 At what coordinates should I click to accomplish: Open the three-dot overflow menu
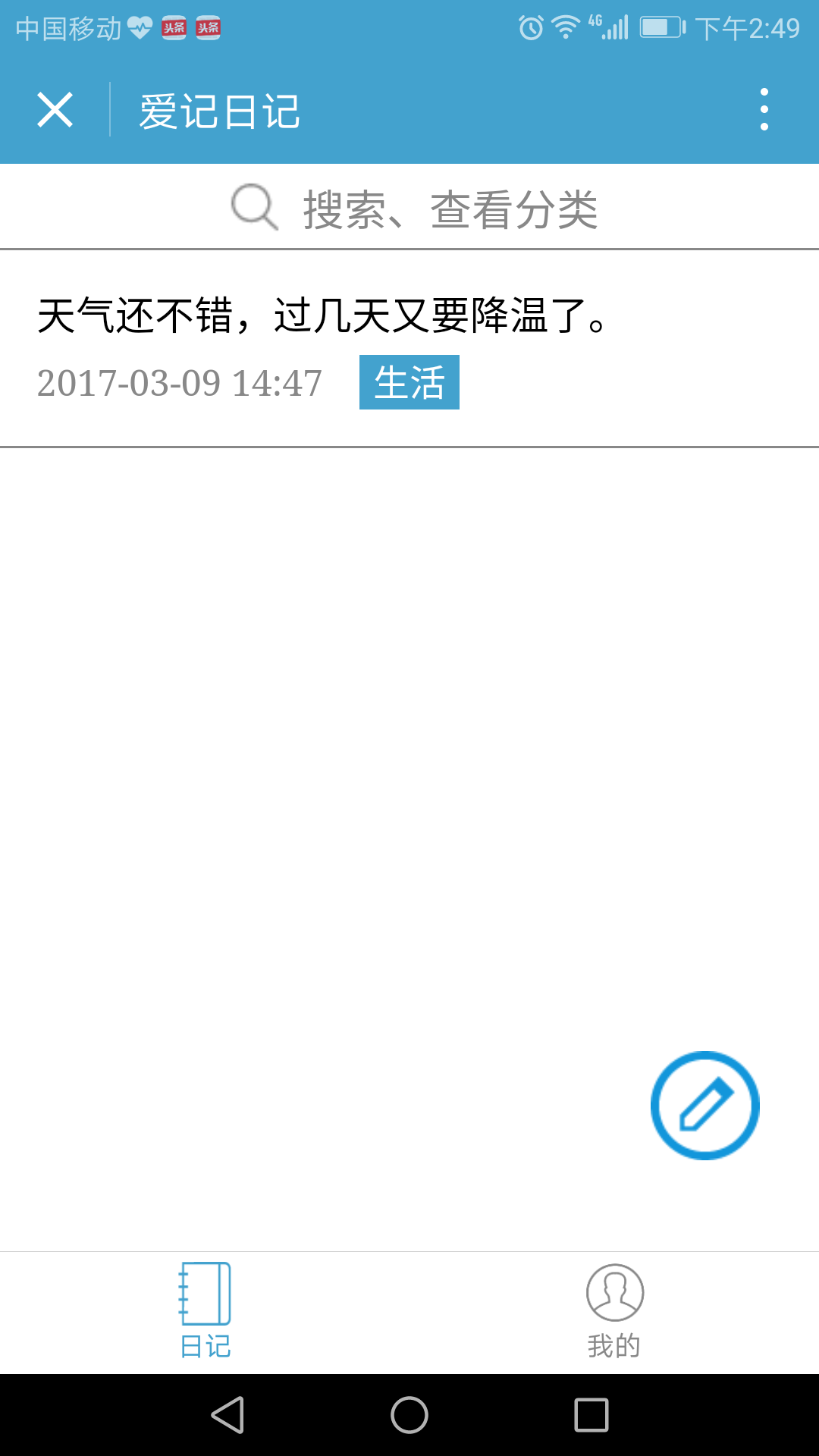(x=764, y=110)
